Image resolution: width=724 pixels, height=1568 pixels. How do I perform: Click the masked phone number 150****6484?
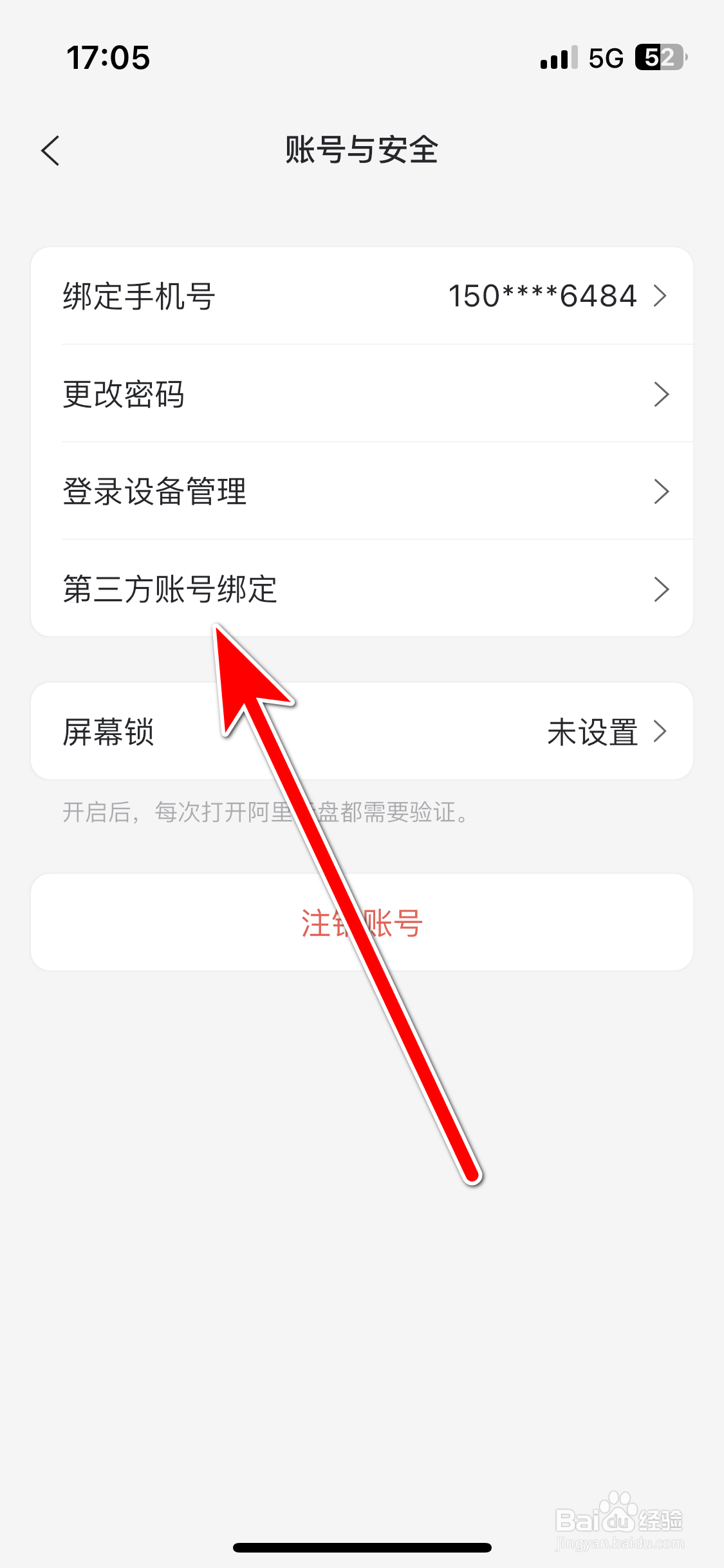(x=543, y=295)
